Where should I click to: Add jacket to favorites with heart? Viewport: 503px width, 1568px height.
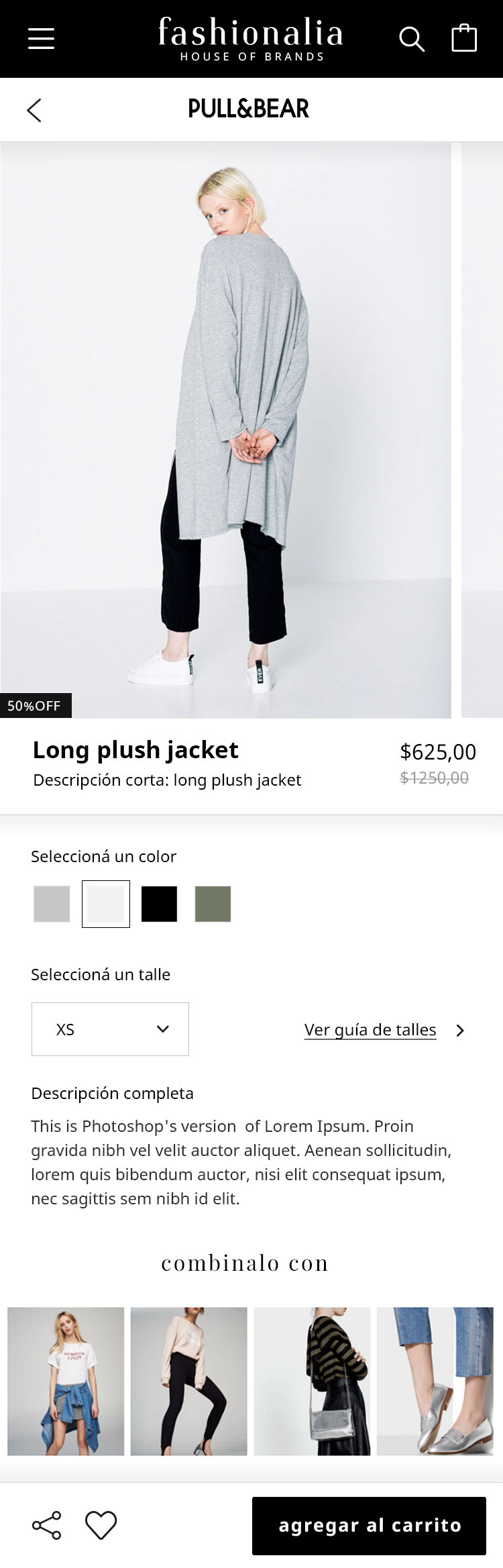101,1525
